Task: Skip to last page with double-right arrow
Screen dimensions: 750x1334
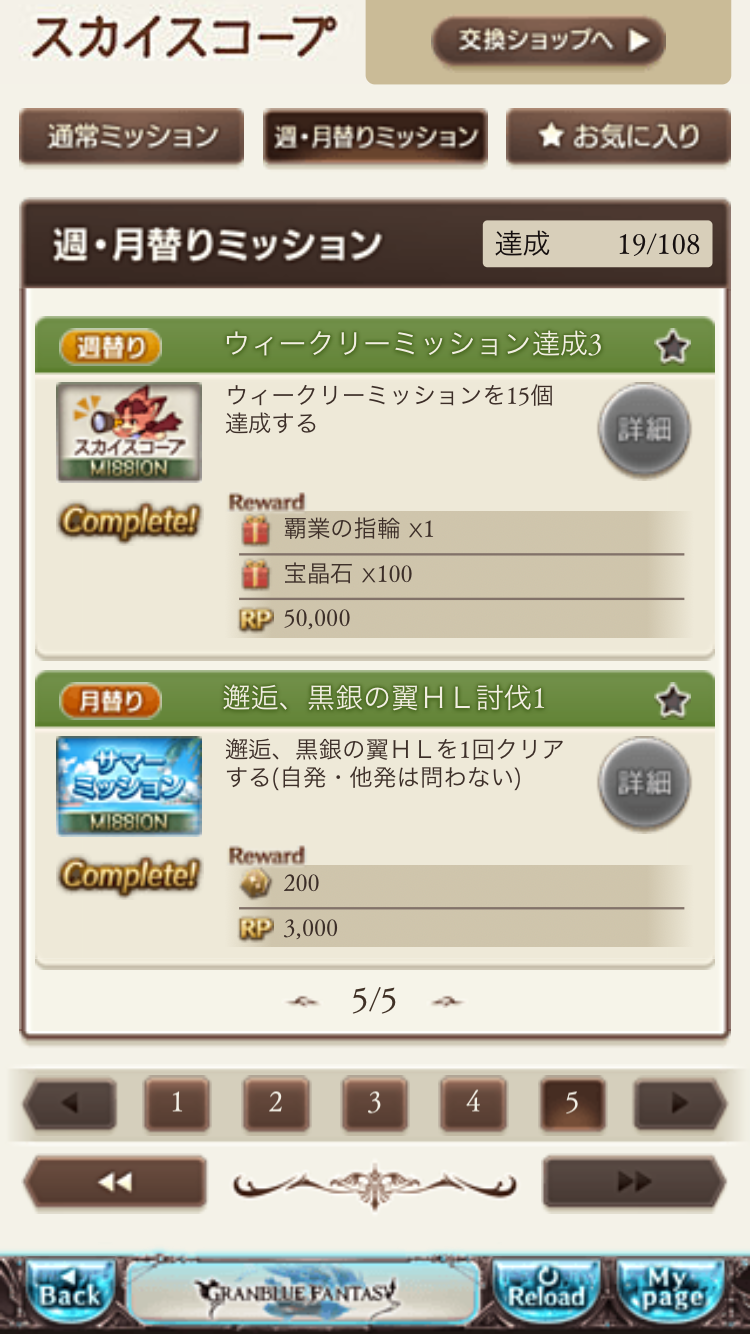Action: (x=634, y=1183)
